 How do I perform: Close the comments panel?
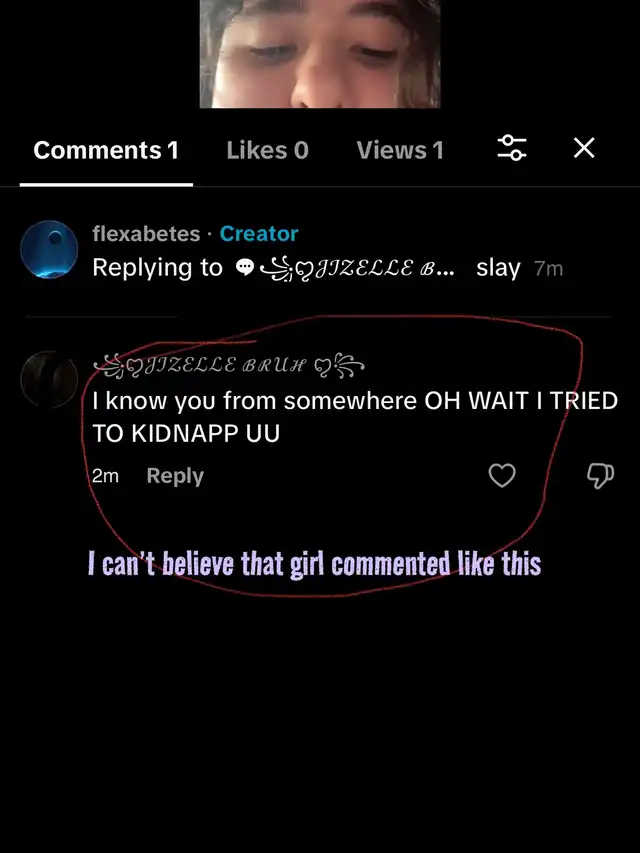584,148
